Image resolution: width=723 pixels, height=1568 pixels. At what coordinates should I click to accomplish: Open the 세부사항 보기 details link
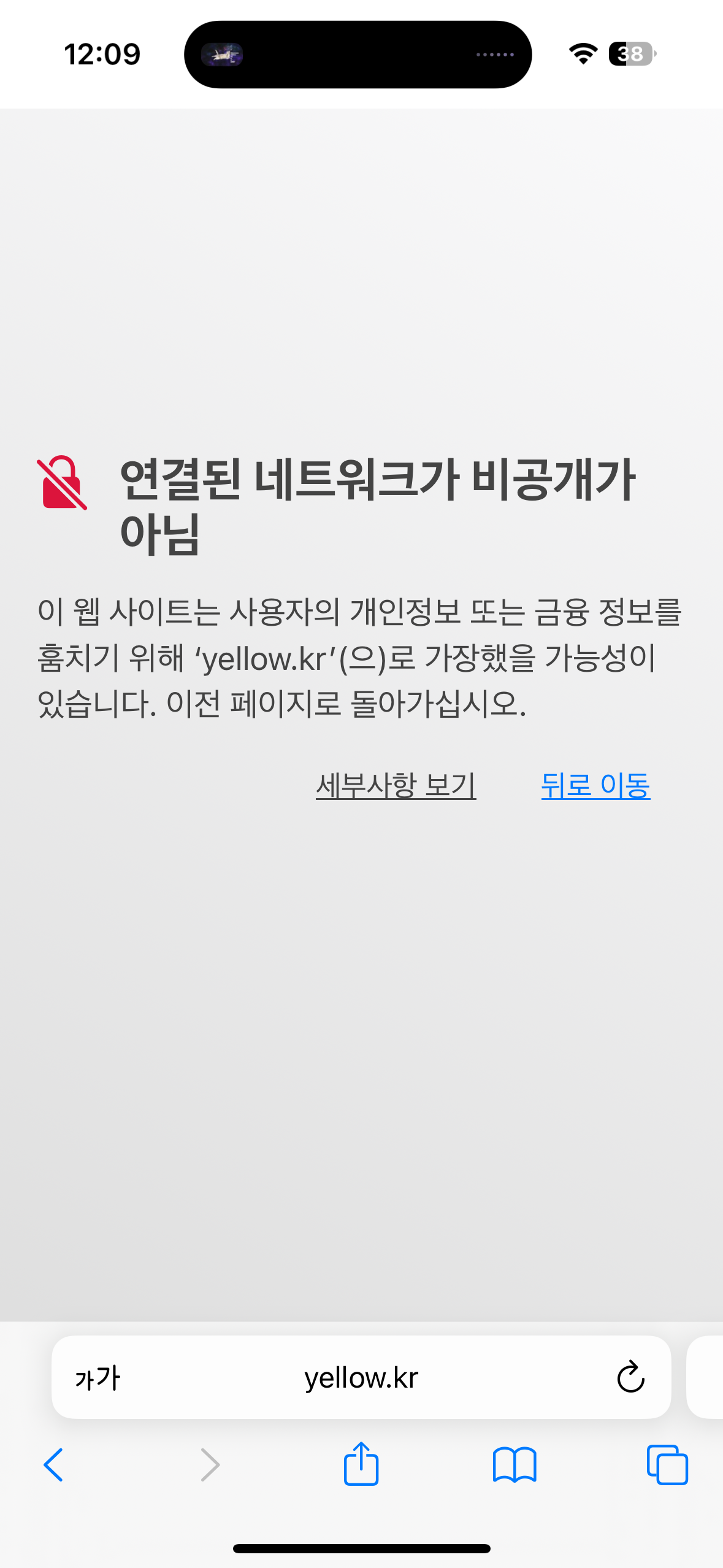(x=396, y=785)
